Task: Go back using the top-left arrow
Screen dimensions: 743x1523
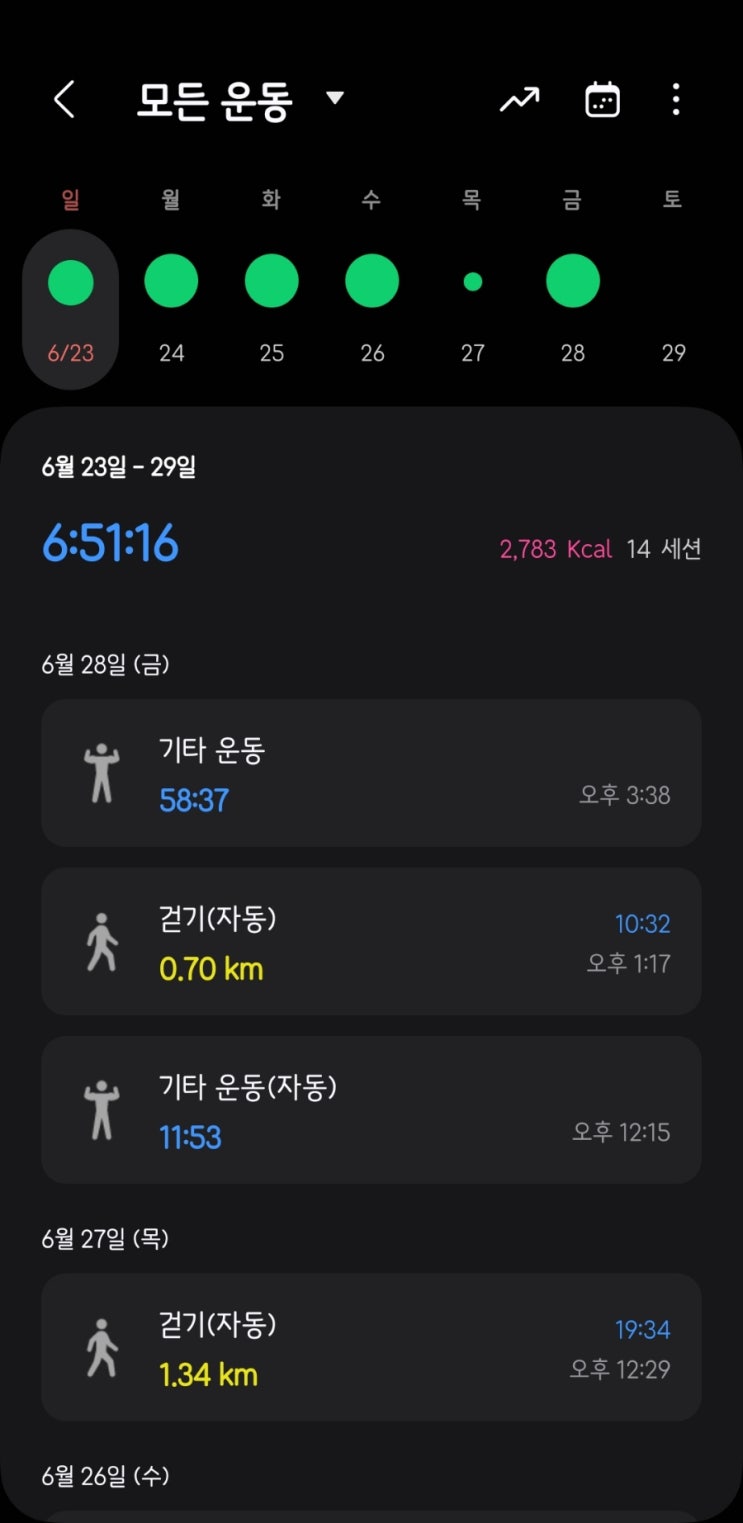Action: (x=64, y=100)
